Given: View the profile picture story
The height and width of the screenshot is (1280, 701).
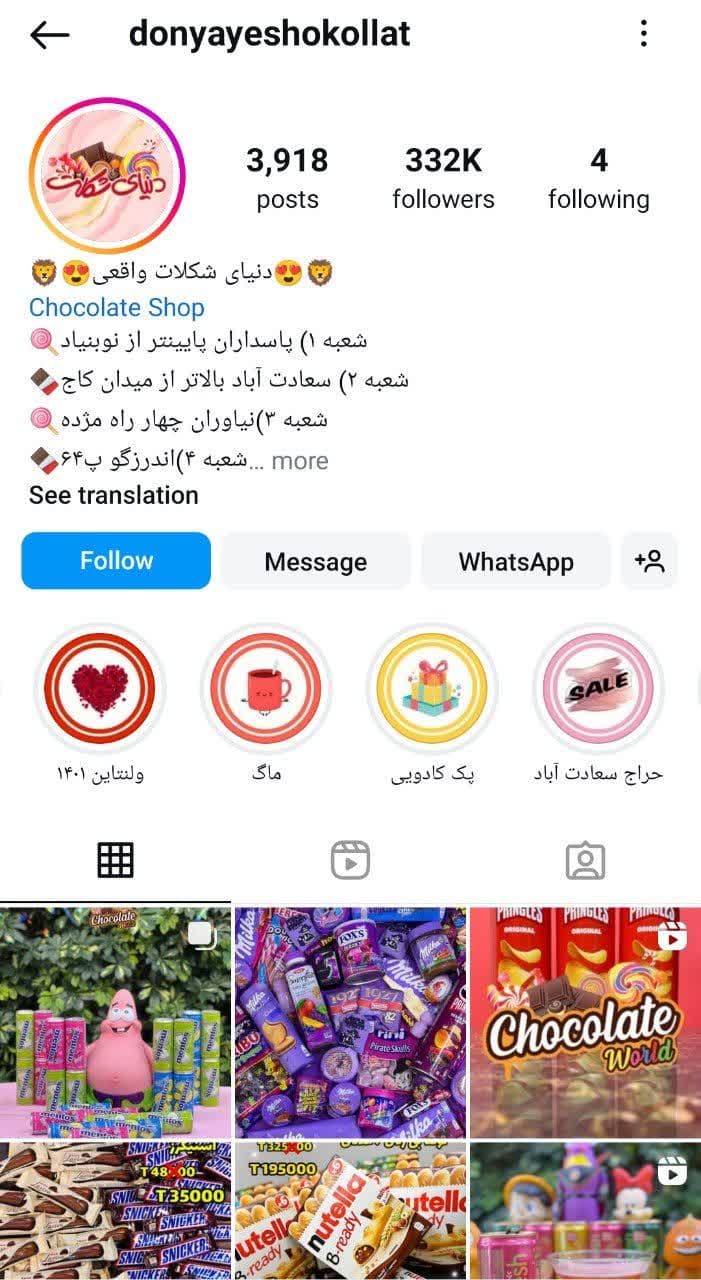Looking at the screenshot, I should point(107,175).
